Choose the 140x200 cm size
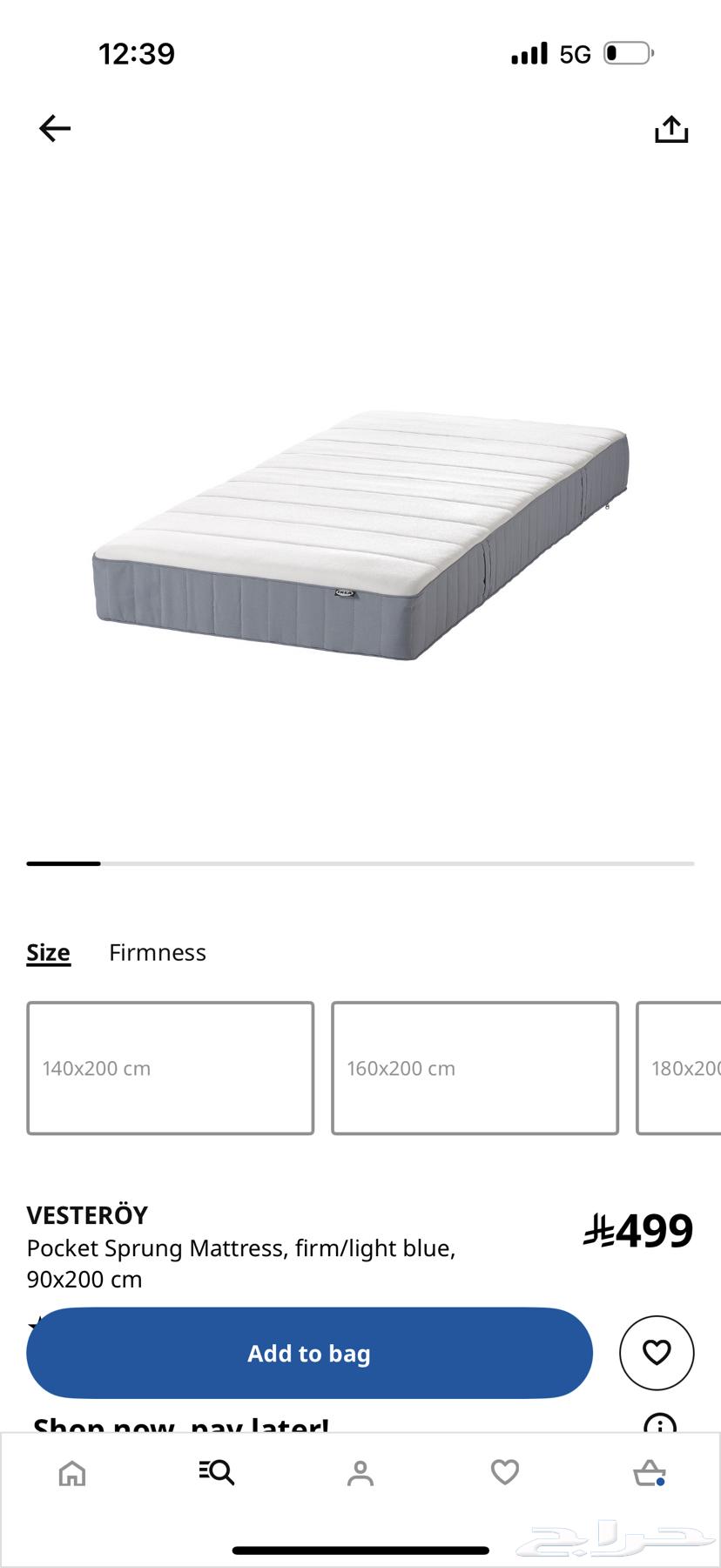Viewport: 721px width, 1568px height. pyautogui.click(x=170, y=1068)
